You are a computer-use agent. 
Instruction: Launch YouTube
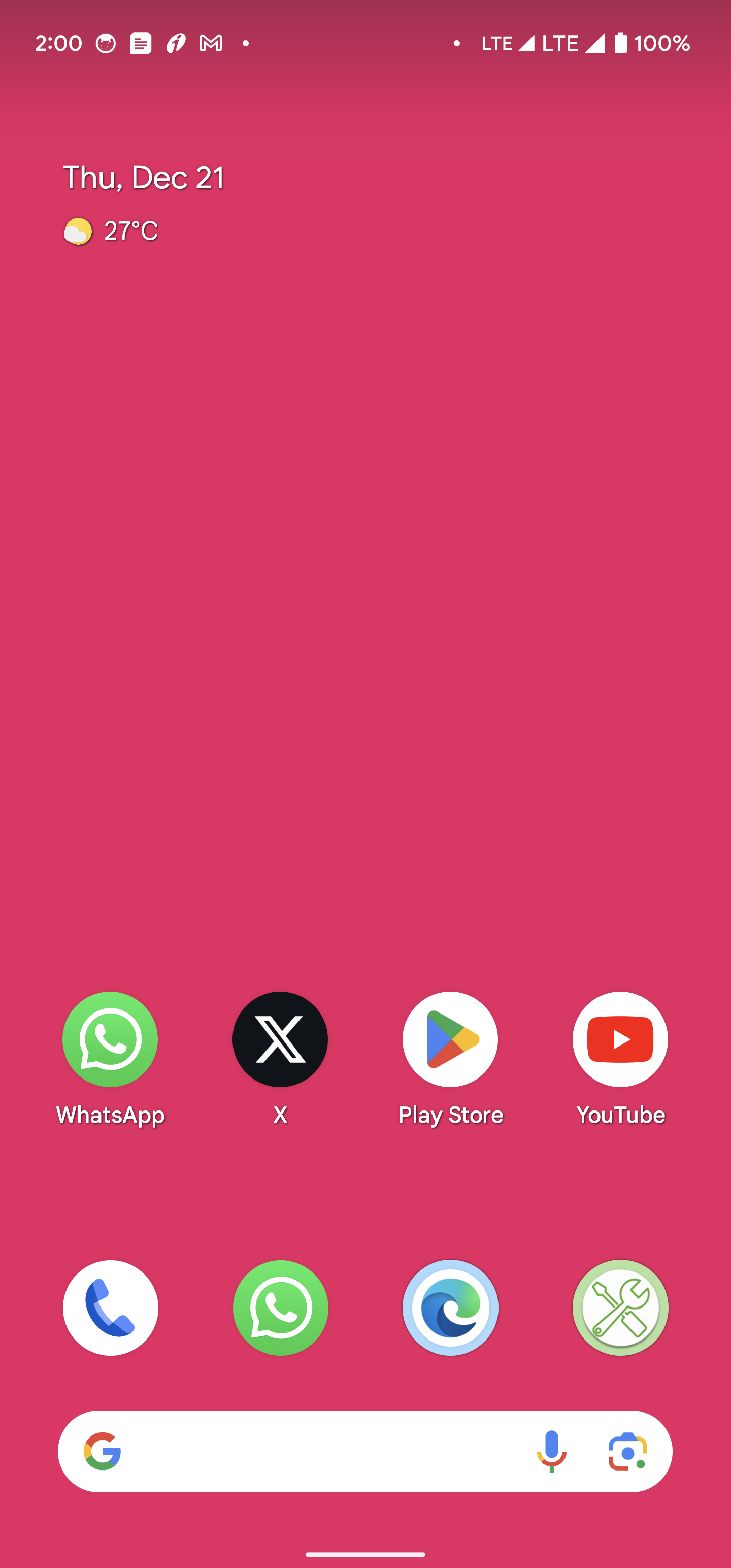click(620, 1039)
